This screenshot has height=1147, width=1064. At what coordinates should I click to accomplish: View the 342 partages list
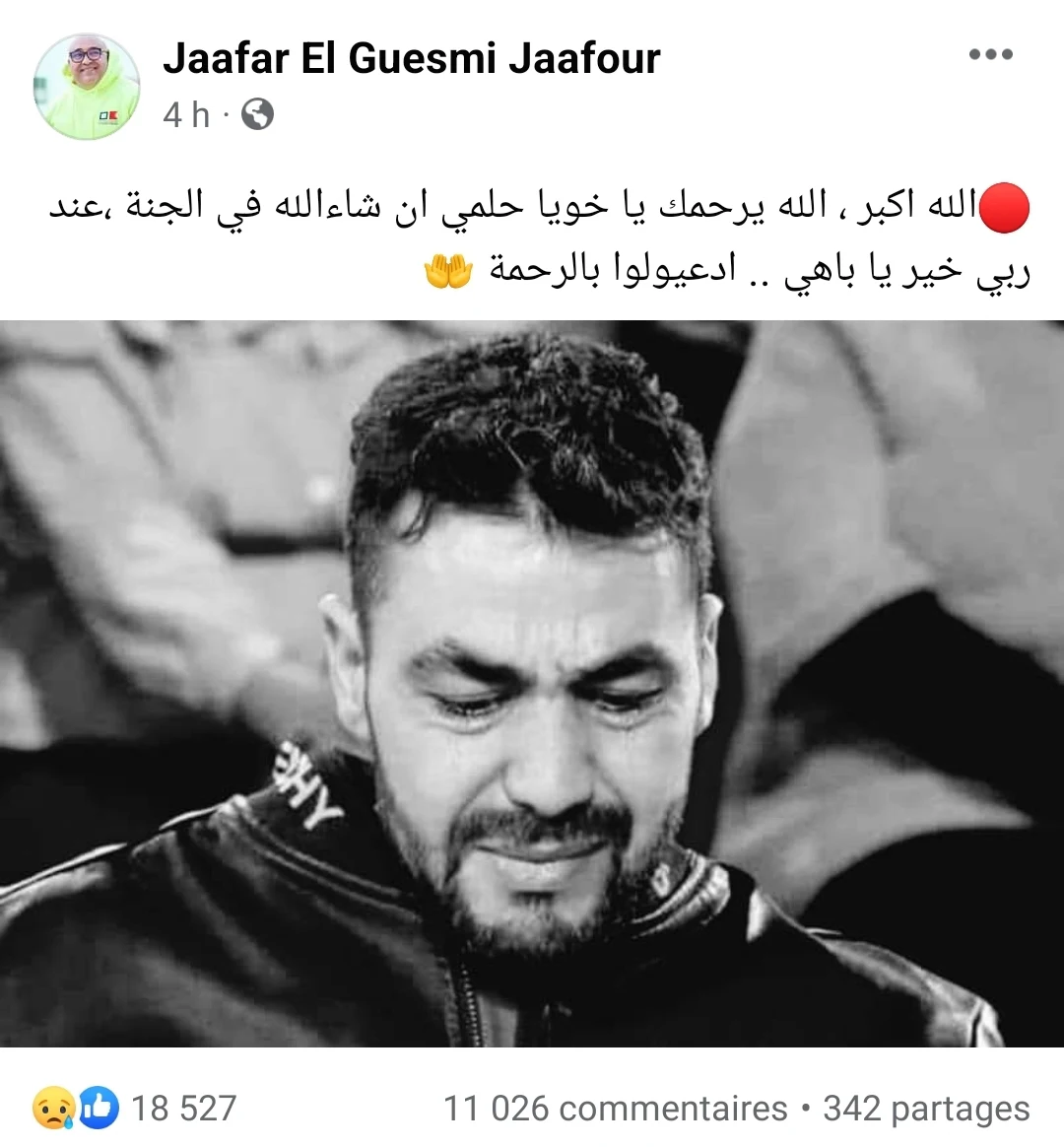(x=926, y=1108)
